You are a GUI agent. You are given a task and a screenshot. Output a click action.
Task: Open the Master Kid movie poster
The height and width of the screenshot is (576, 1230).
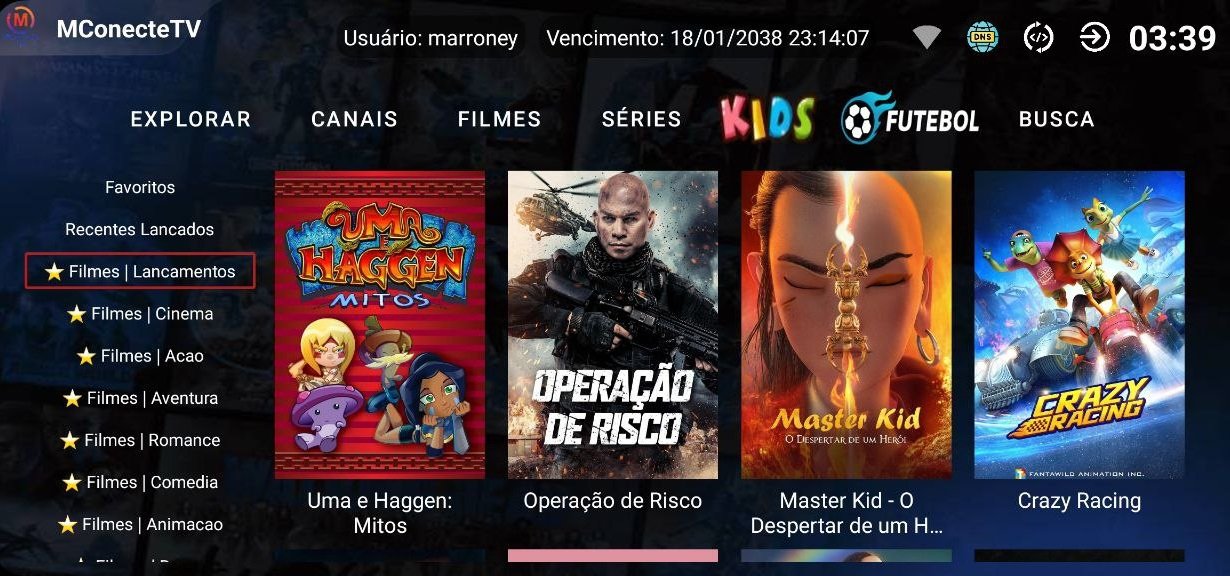pyautogui.click(x=846, y=325)
